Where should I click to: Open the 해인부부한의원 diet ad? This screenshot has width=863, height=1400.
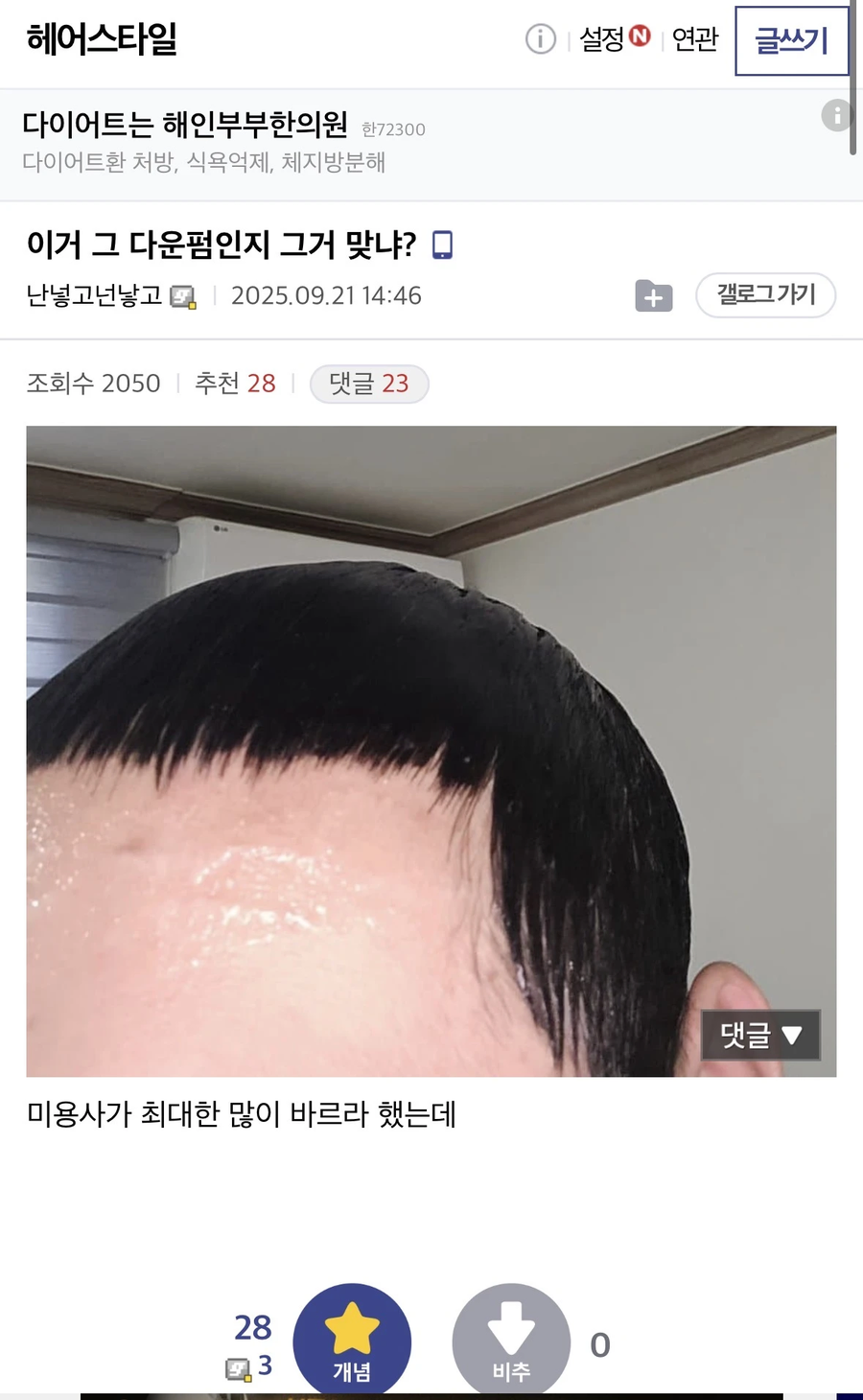(185, 125)
